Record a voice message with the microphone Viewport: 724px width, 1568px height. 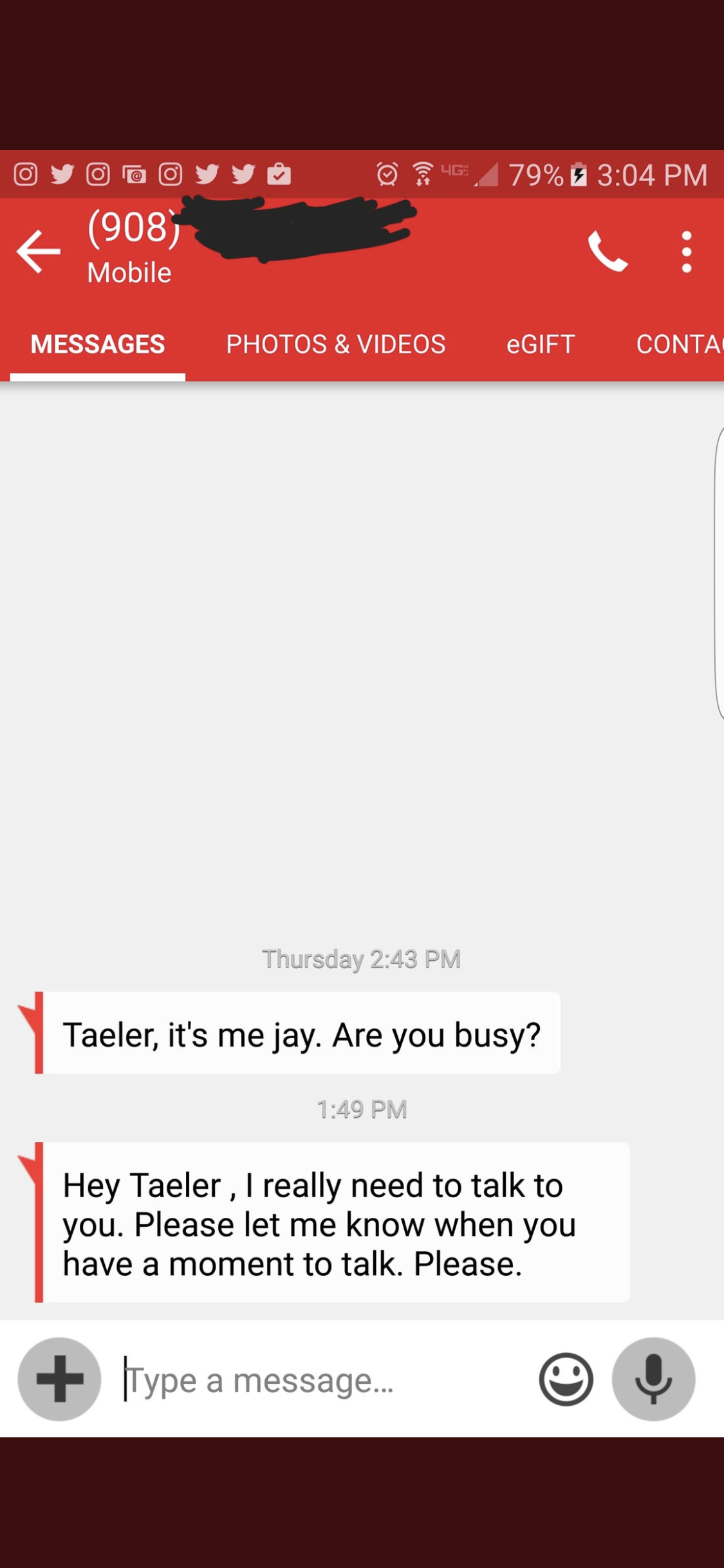coord(653,1379)
